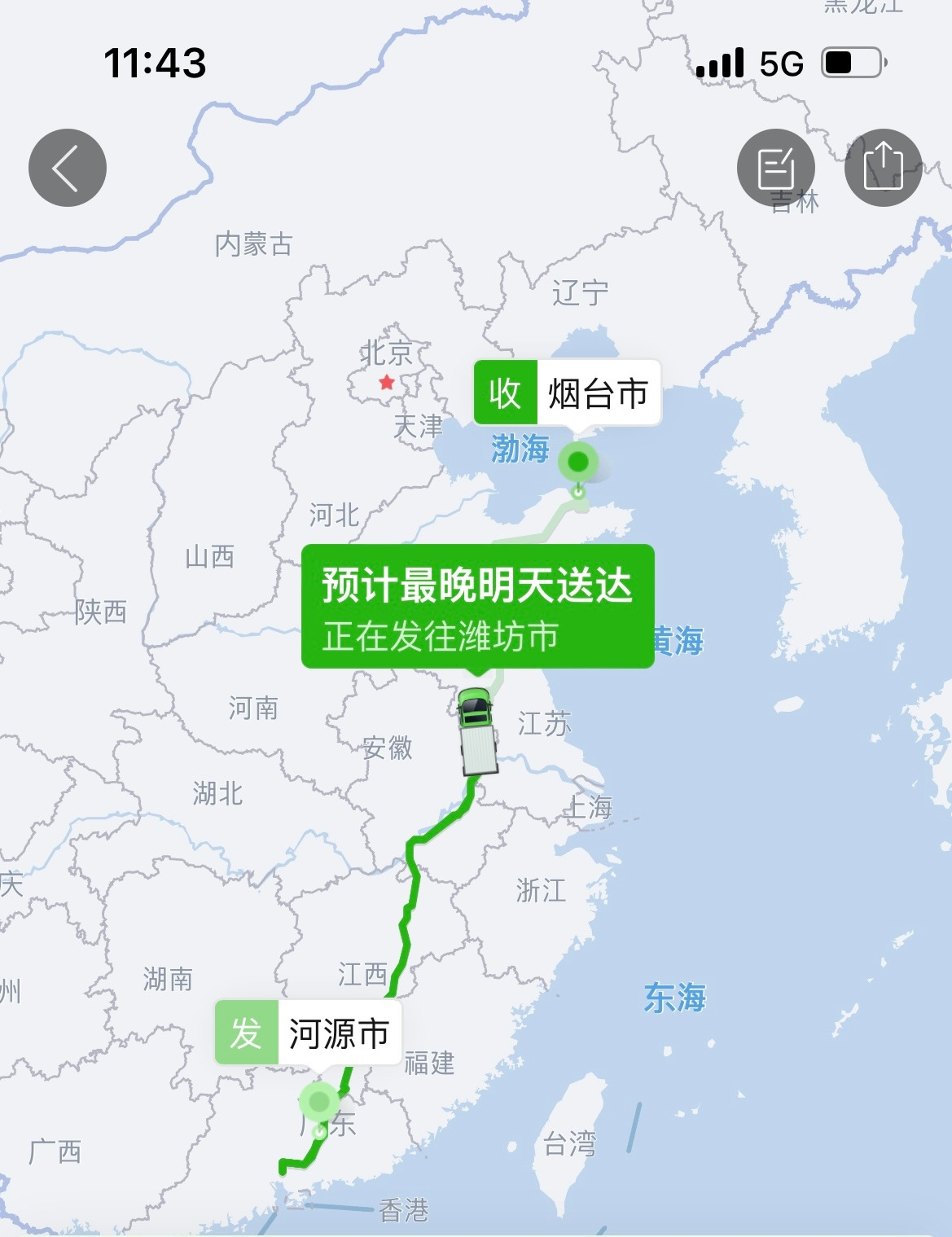The width and height of the screenshot is (952, 1237).
Task: Select the 烟台市 recipient marker
Action: 567,393
